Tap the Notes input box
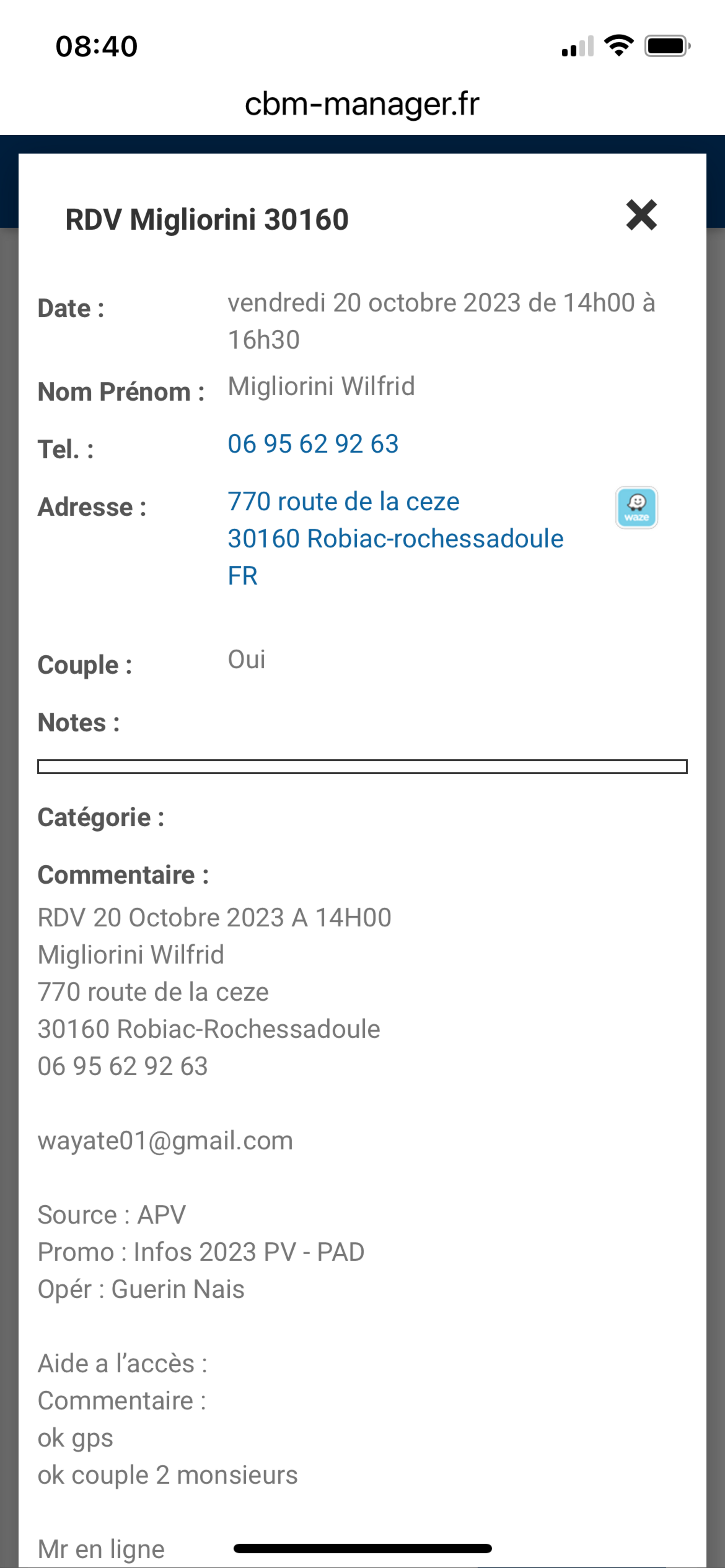This screenshot has width=725, height=1568. 362,766
